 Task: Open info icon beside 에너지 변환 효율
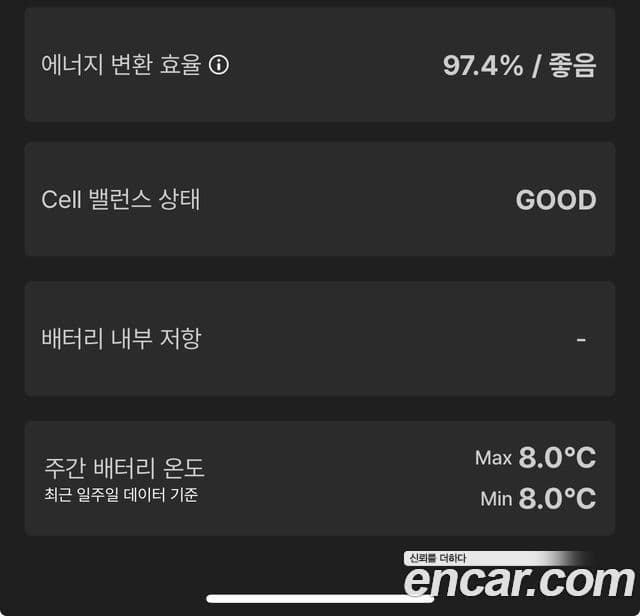(x=219, y=65)
